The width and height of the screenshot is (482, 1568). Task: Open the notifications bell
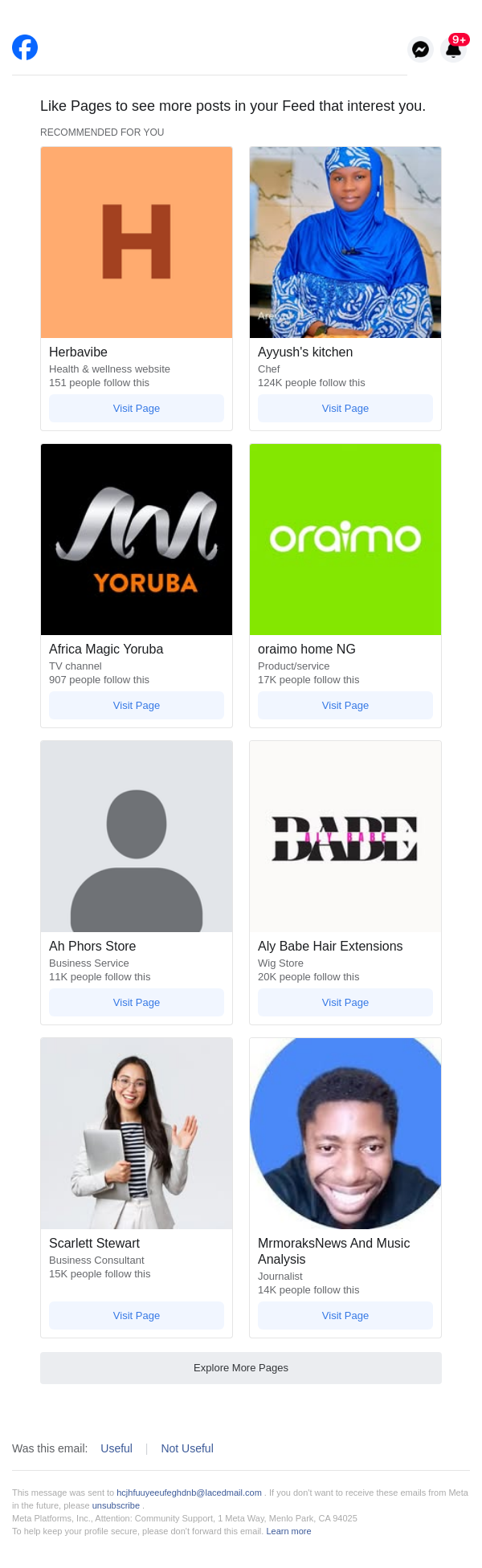tap(453, 50)
